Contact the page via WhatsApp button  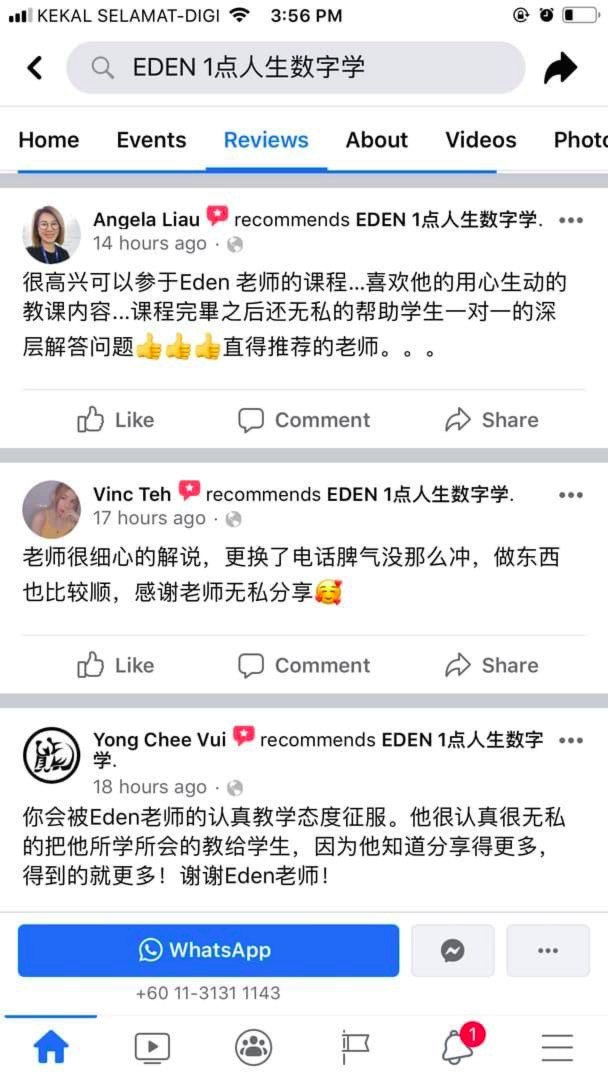pos(209,951)
